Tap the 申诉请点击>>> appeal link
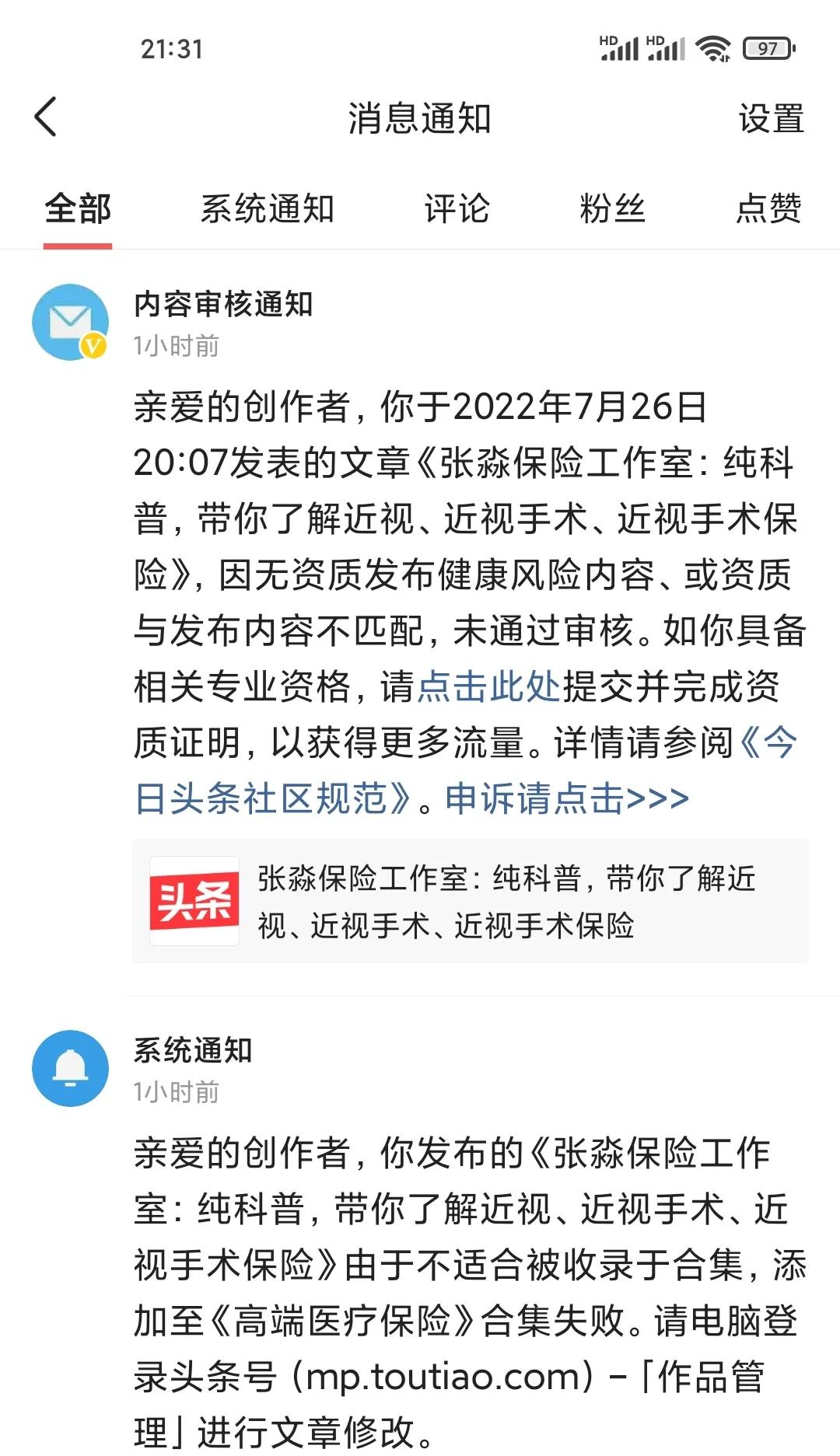Screen dimensions: 840x1456 pyautogui.click(x=567, y=798)
